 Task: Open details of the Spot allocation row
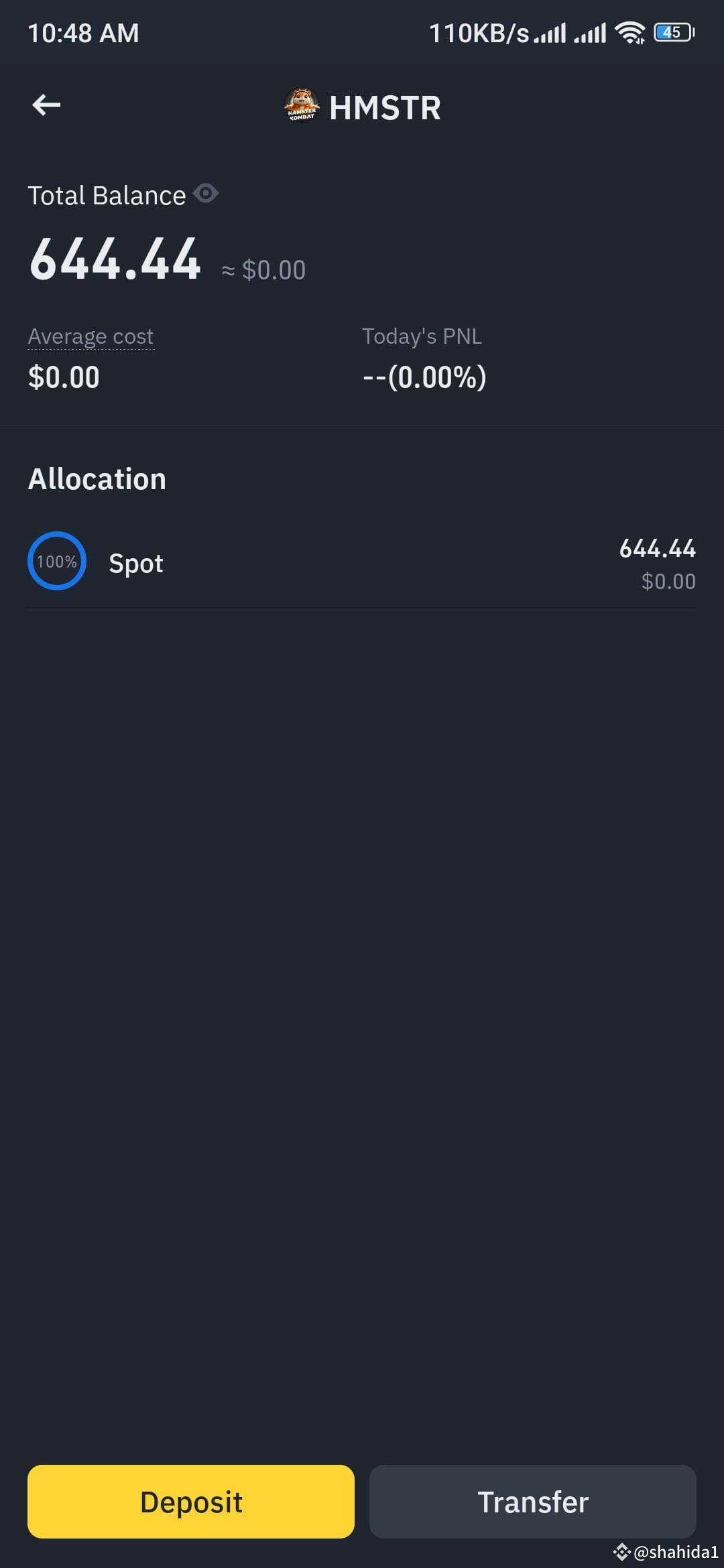point(362,563)
